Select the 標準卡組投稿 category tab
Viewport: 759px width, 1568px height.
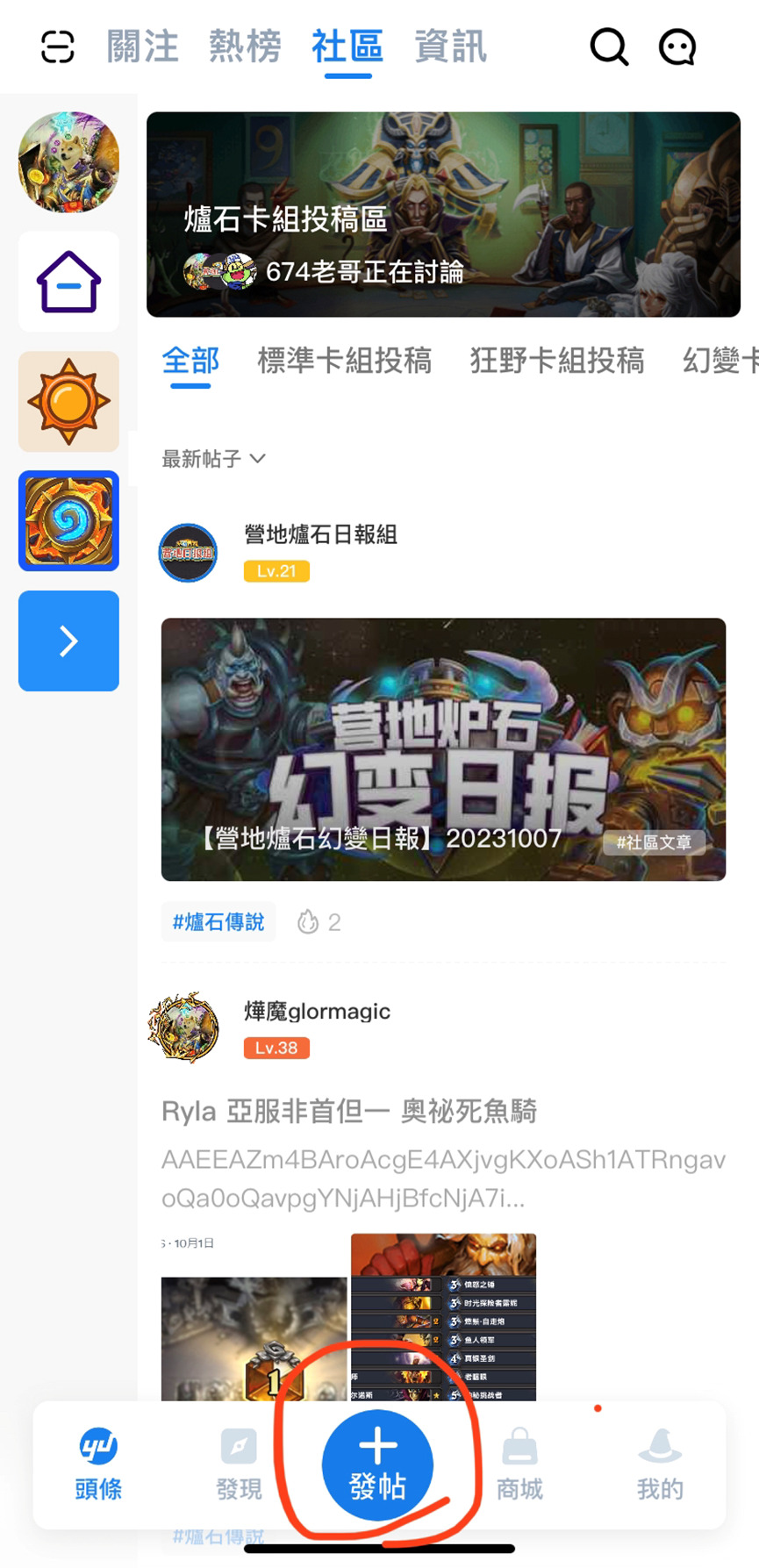344,361
